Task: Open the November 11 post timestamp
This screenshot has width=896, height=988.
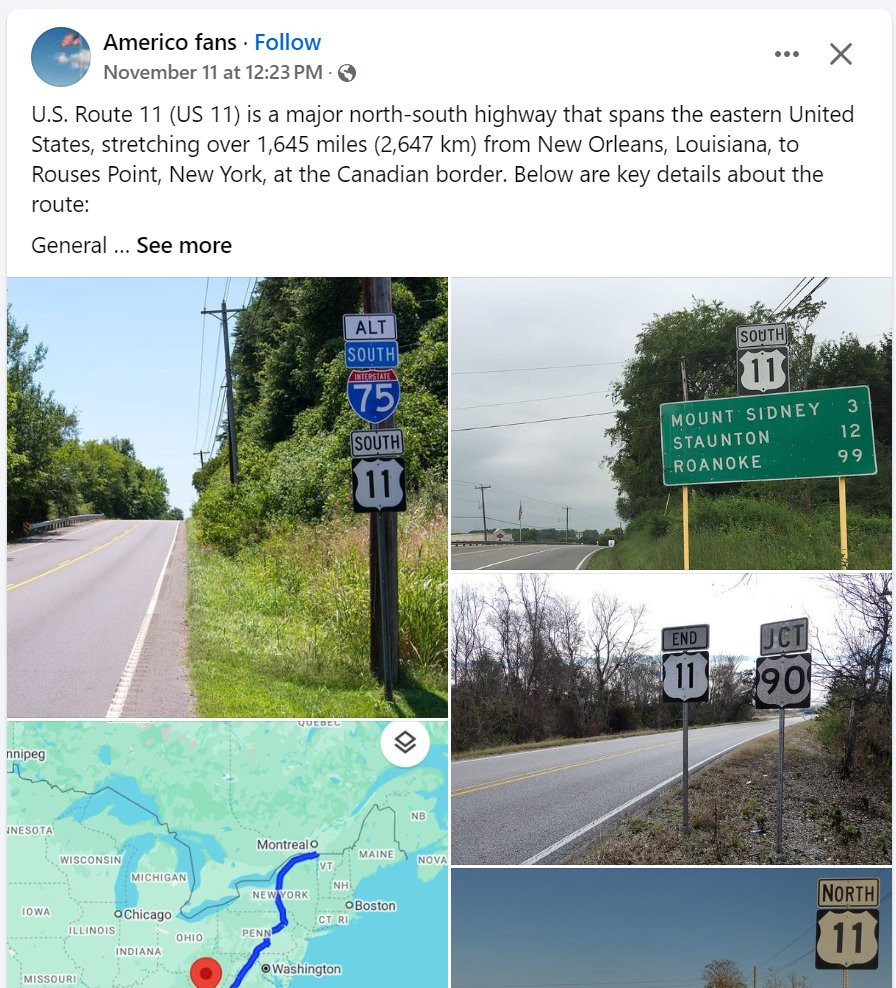Action: point(213,72)
